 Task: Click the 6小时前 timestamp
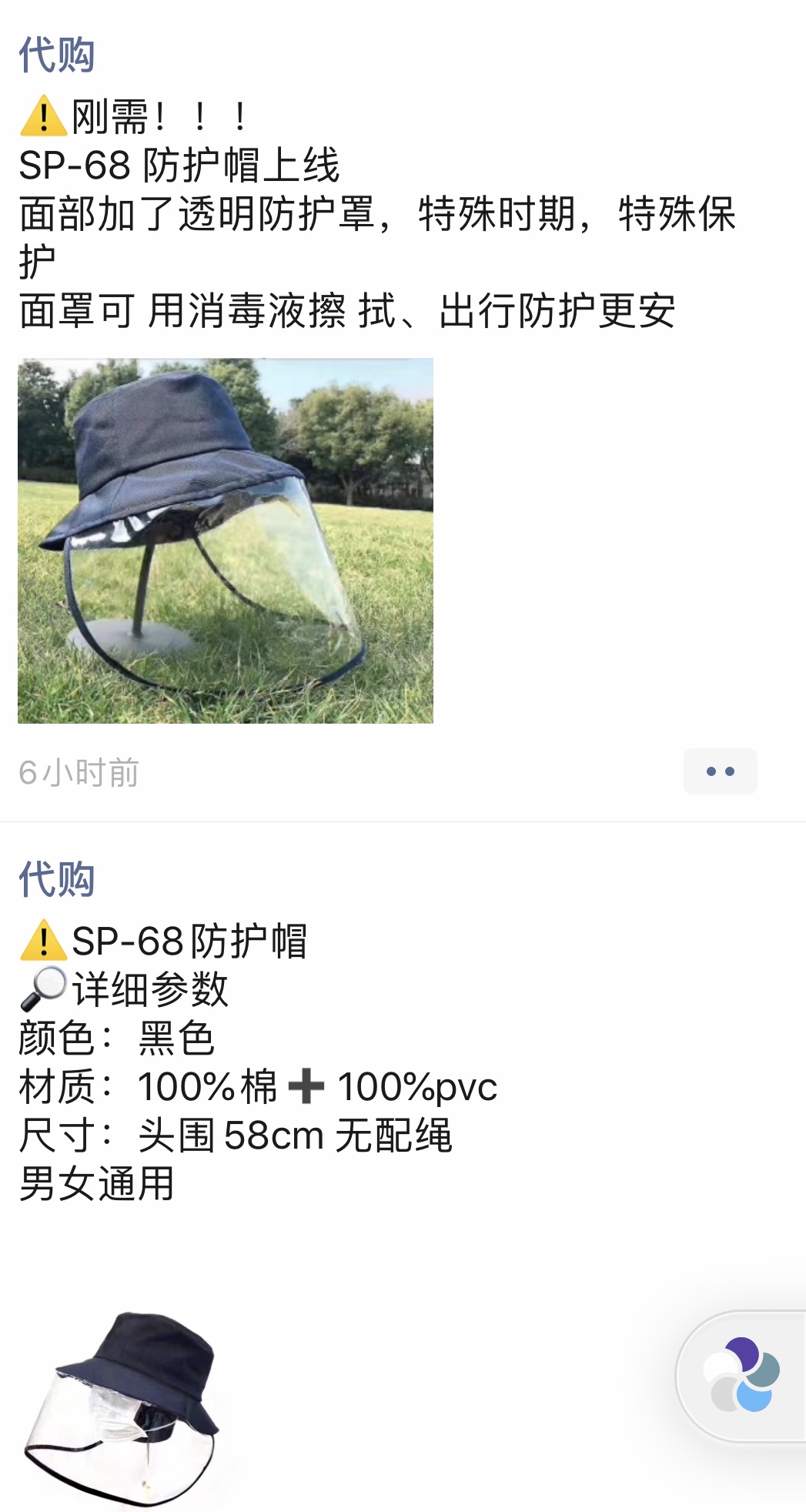click(x=79, y=772)
